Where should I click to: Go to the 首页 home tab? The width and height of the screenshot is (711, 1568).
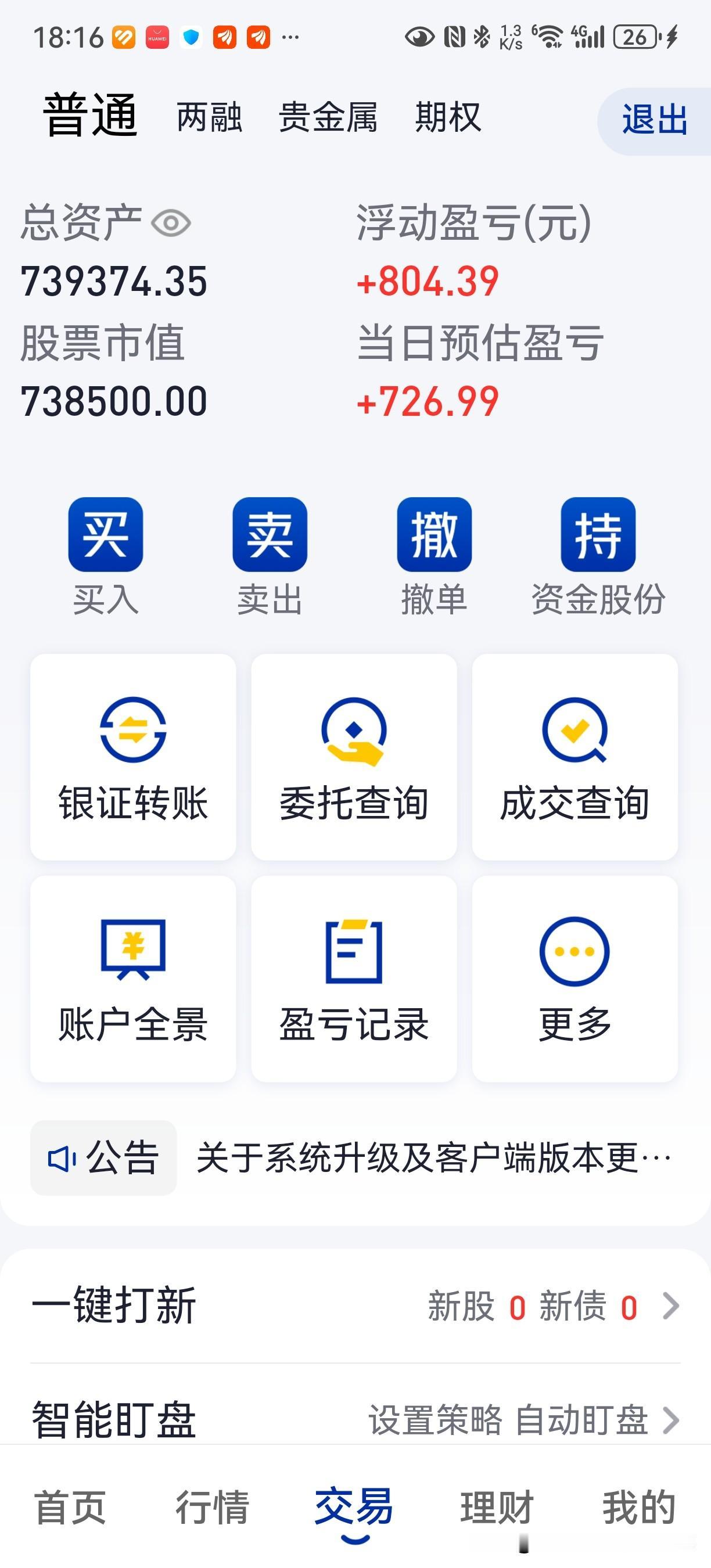[71, 1507]
